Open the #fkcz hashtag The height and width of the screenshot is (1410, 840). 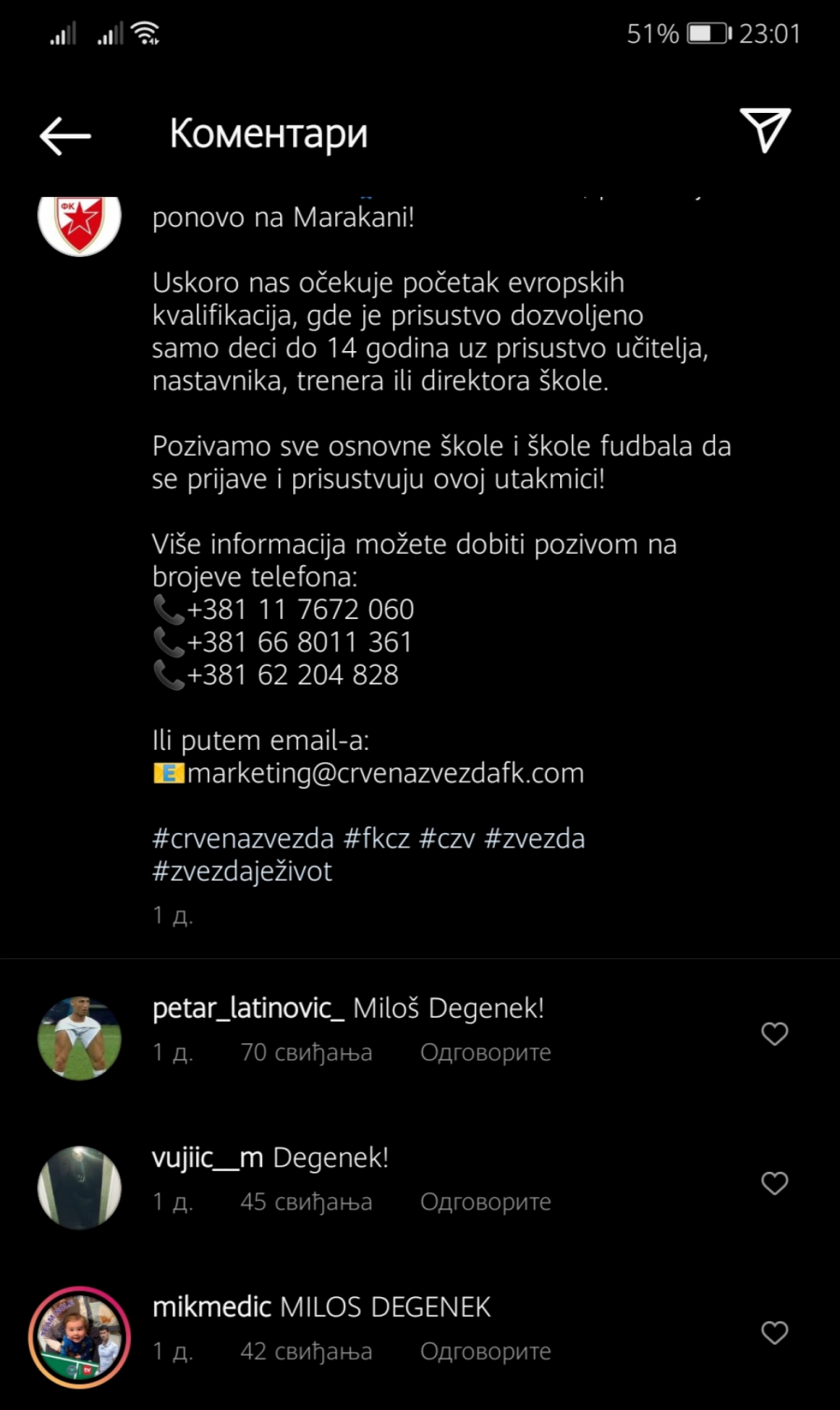[x=376, y=839]
